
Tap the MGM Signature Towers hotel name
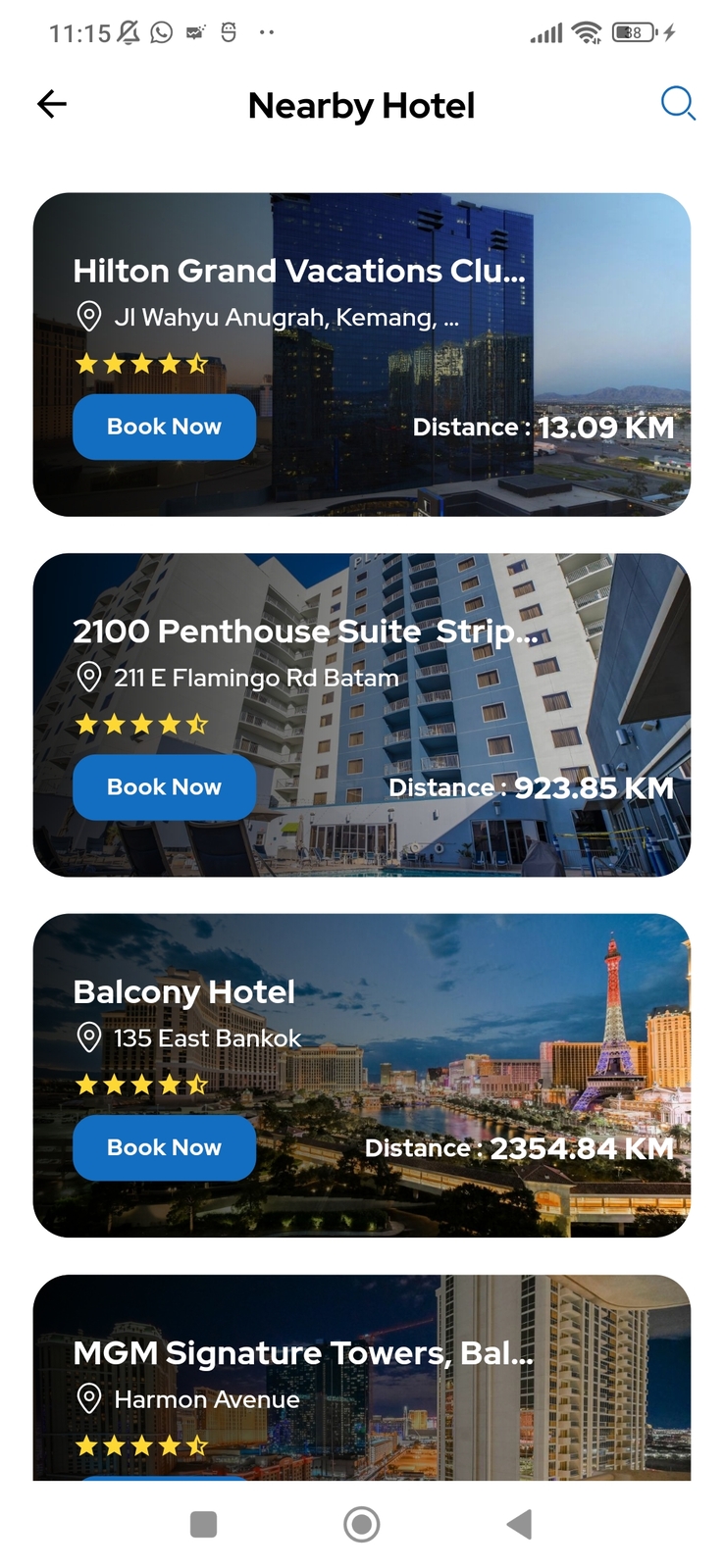[302, 1353]
